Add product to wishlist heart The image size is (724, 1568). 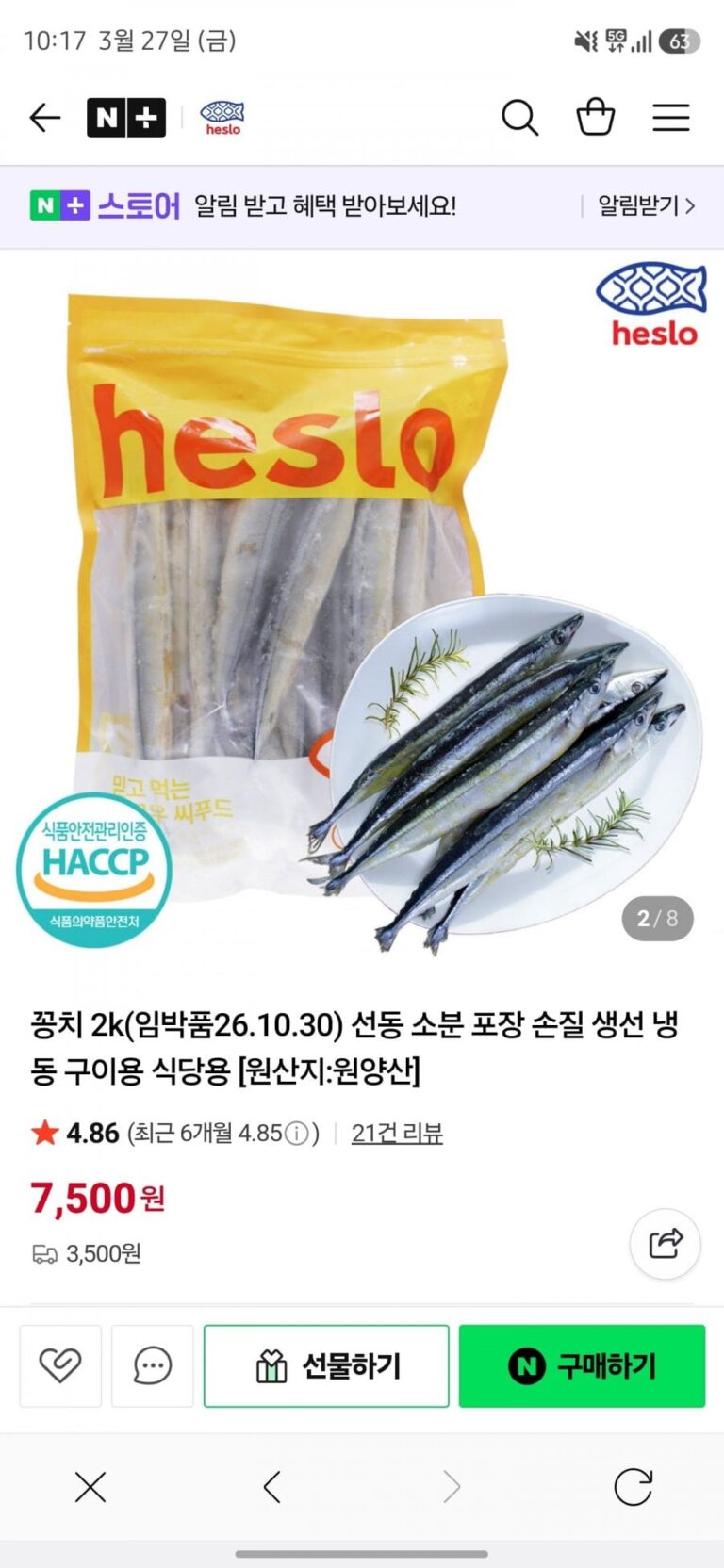[x=60, y=1365]
